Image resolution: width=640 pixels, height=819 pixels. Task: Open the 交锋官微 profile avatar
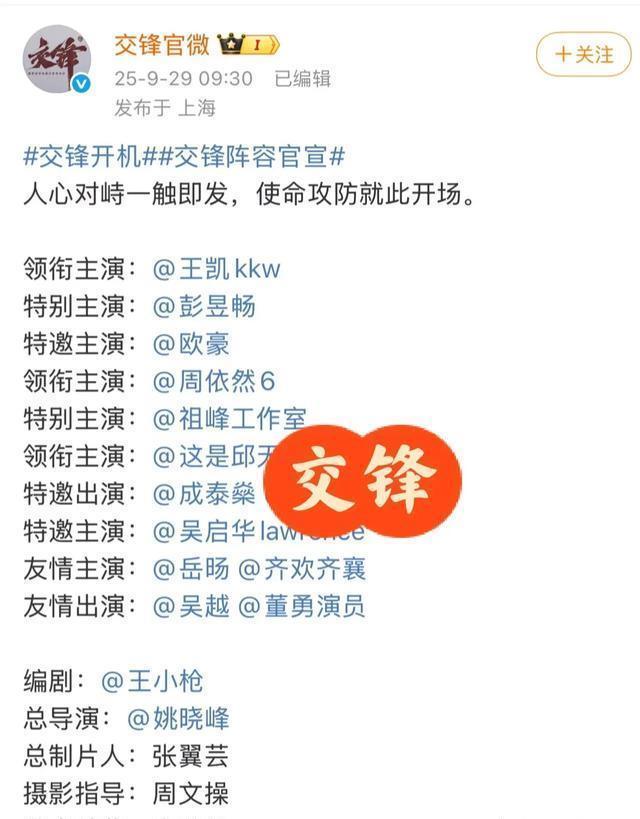coord(57,59)
